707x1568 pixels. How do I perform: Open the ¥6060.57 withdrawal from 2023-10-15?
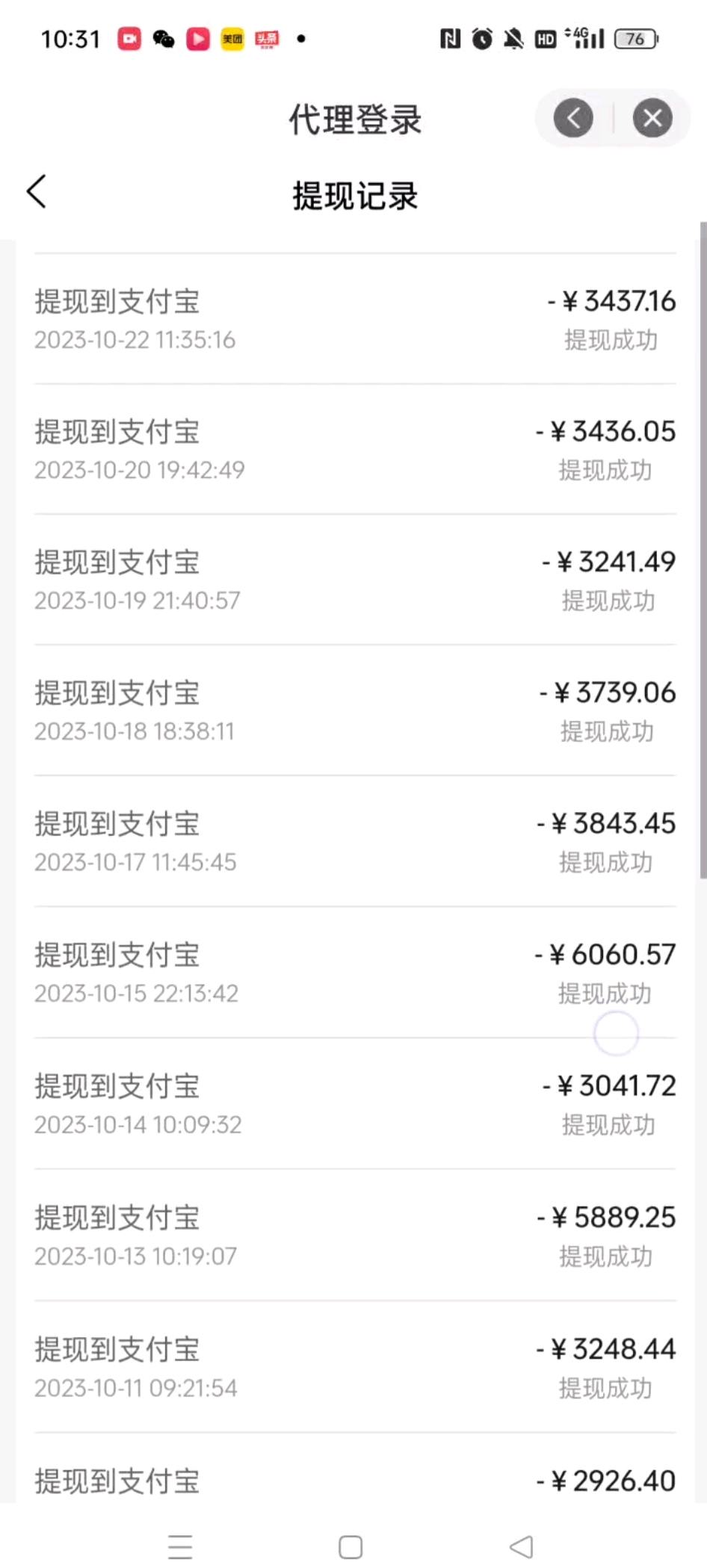pyautogui.click(x=355, y=973)
